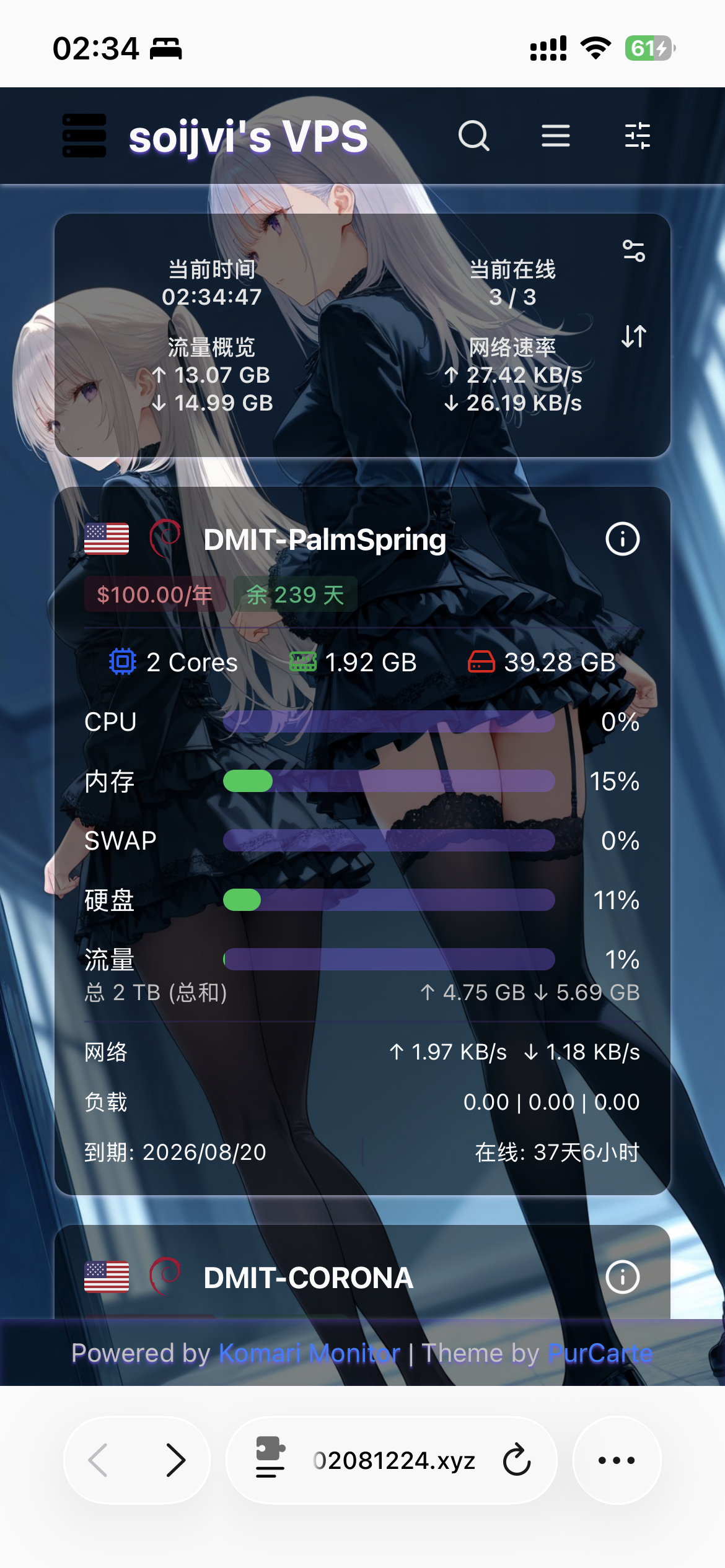
Task: Open info for DMIT-PalmSpring server
Action: (622, 539)
